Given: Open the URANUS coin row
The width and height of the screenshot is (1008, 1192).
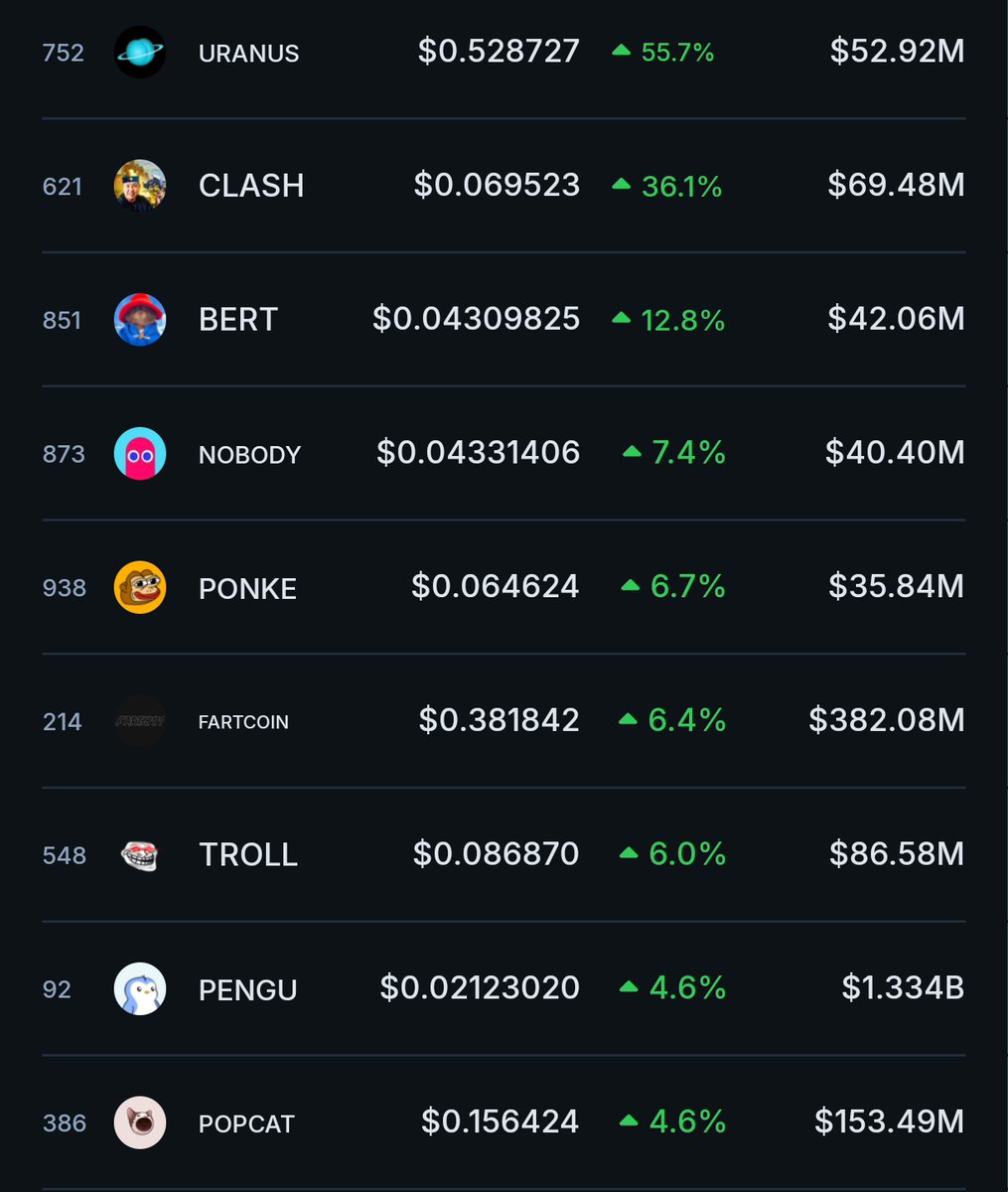Looking at the screenshot, I should pos(248,53).
